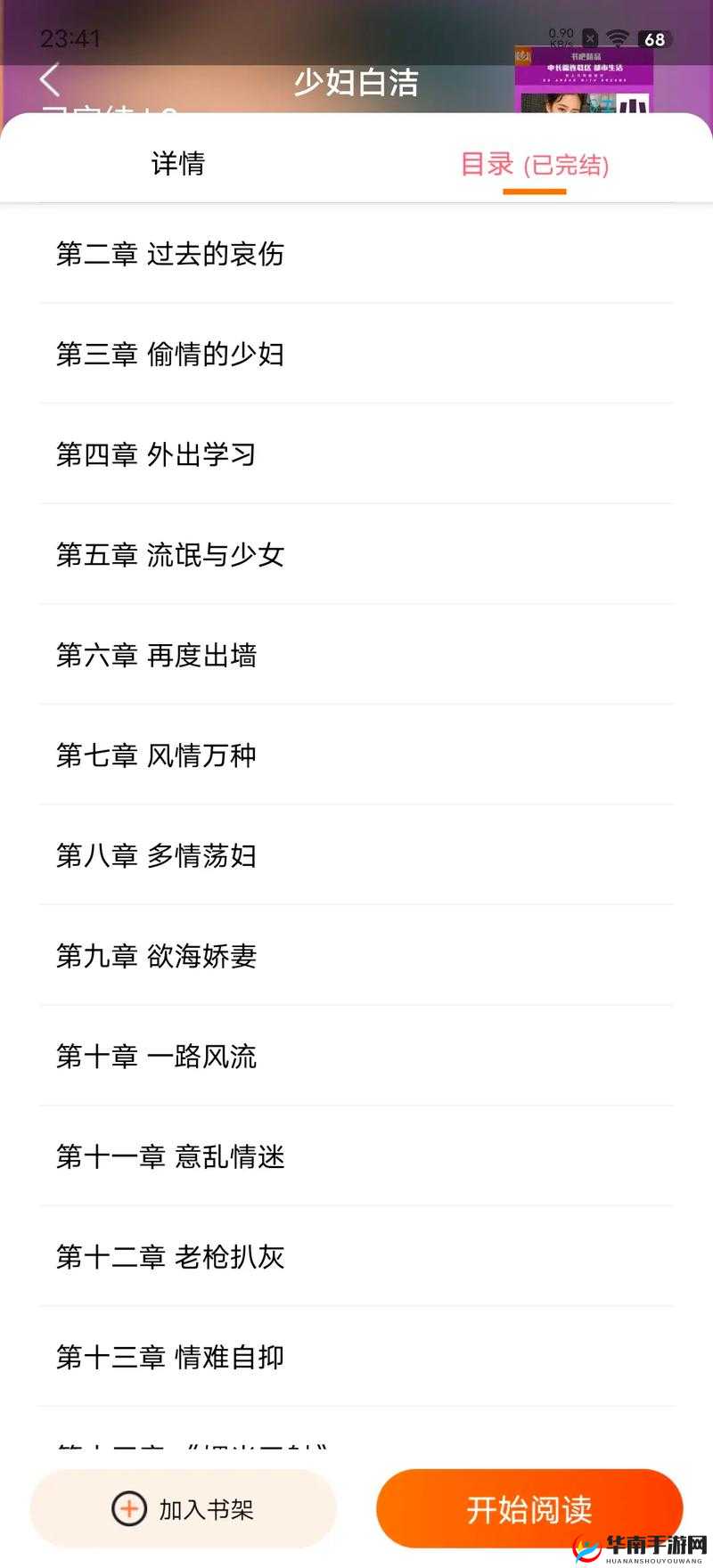713x1568 pixels.
Task: Open 第八章 多情荡妇
Action: (155, 856)
